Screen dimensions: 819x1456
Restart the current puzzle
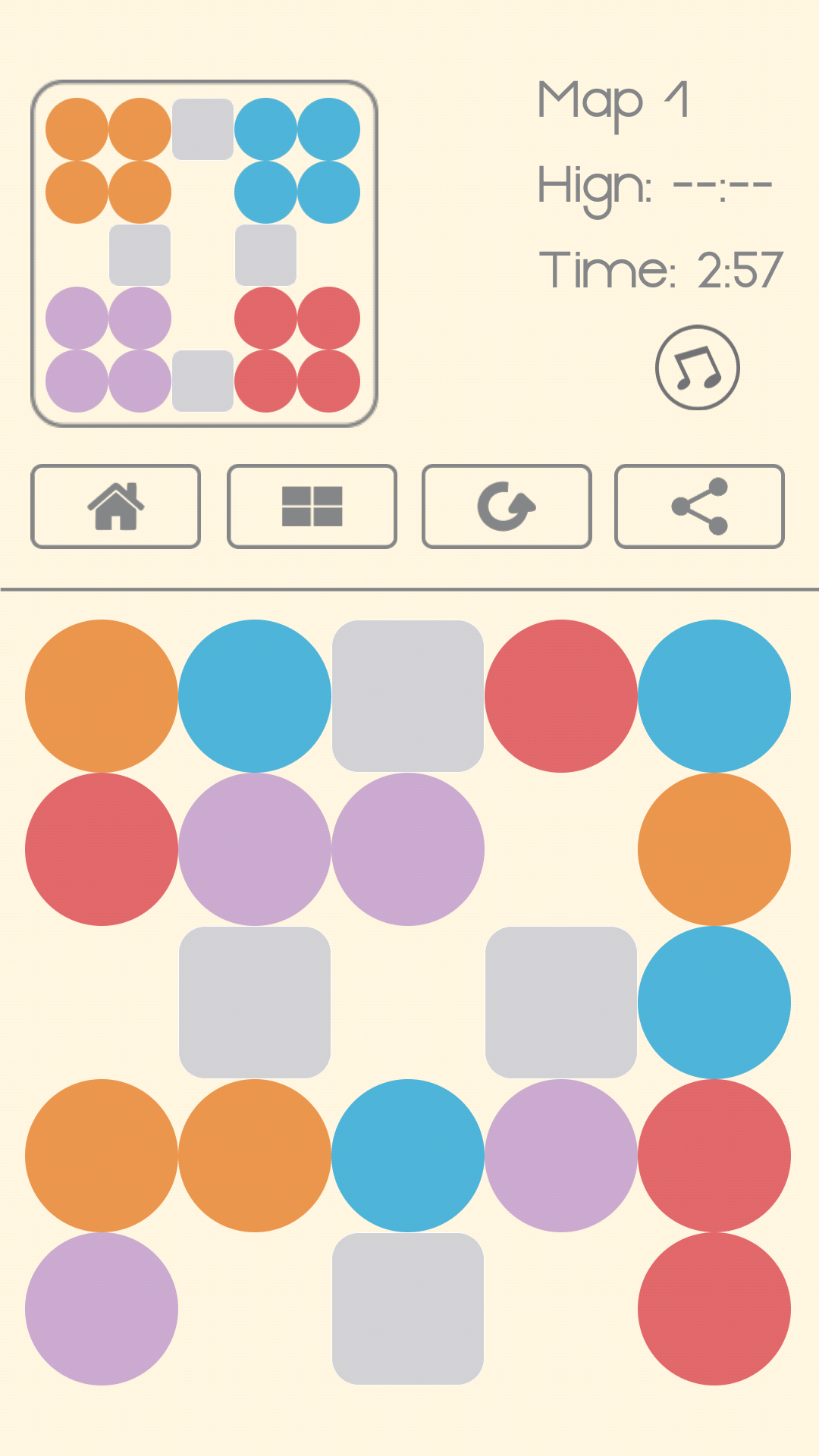click(x=507, y=506)
